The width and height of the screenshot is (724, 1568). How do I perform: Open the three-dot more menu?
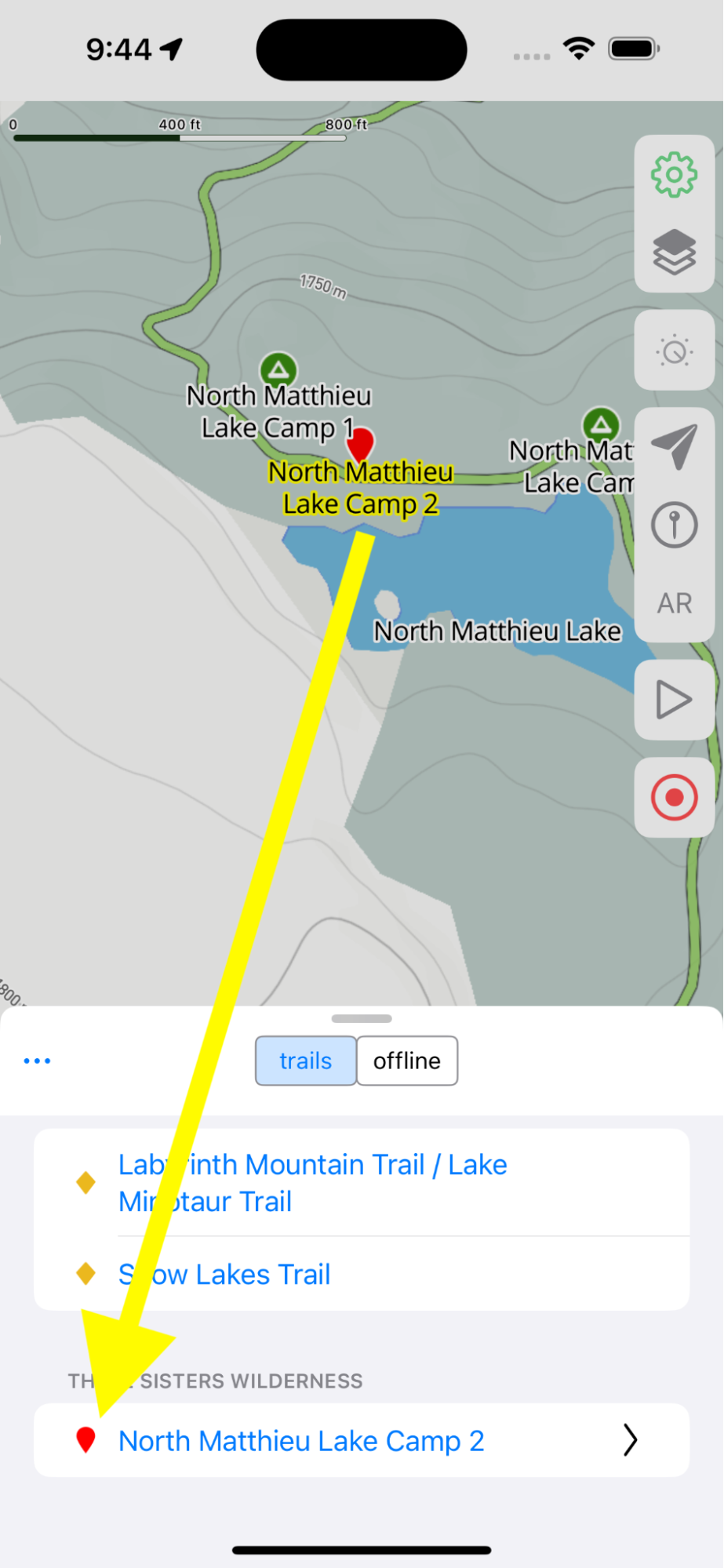pyautogui.click(x=37, y=1060)
